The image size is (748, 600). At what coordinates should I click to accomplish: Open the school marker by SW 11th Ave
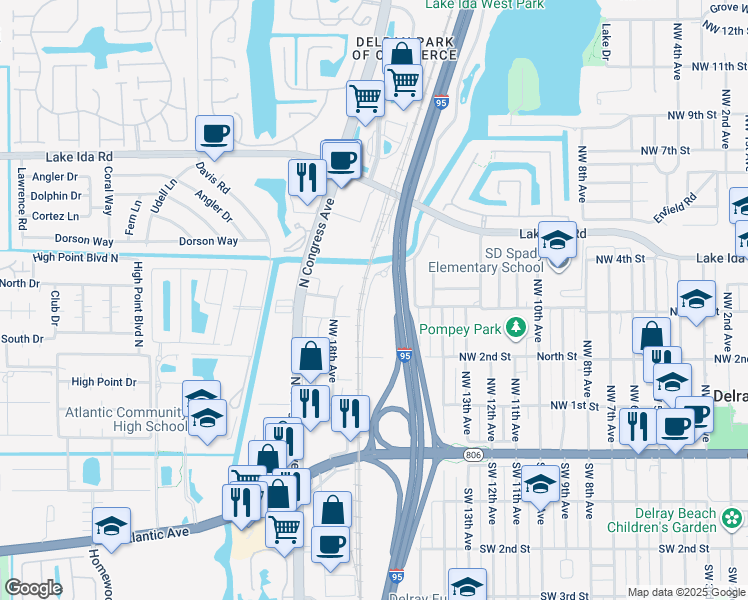click(540, 485)
